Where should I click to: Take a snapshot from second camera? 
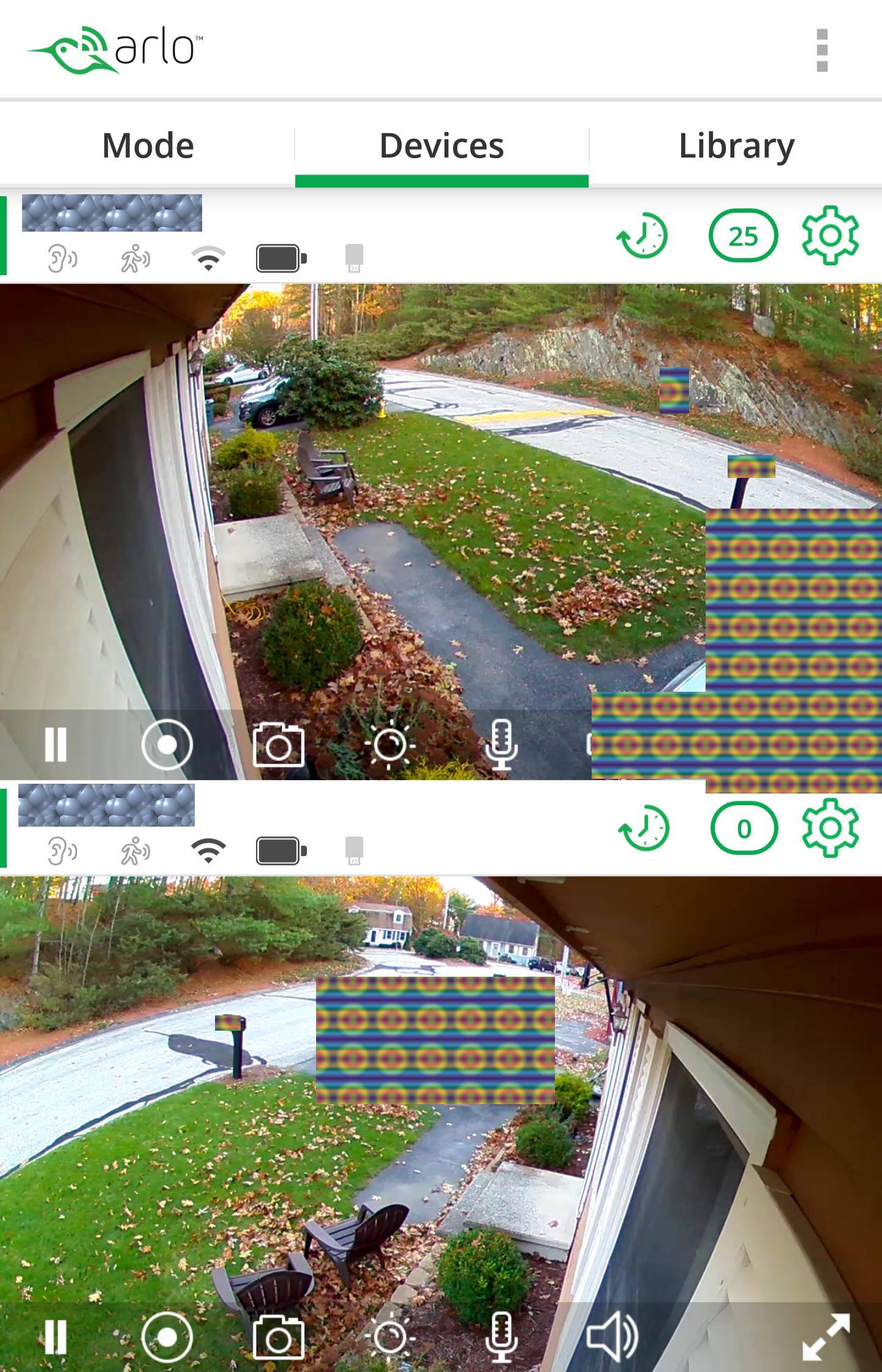(x=279, y=1336)
